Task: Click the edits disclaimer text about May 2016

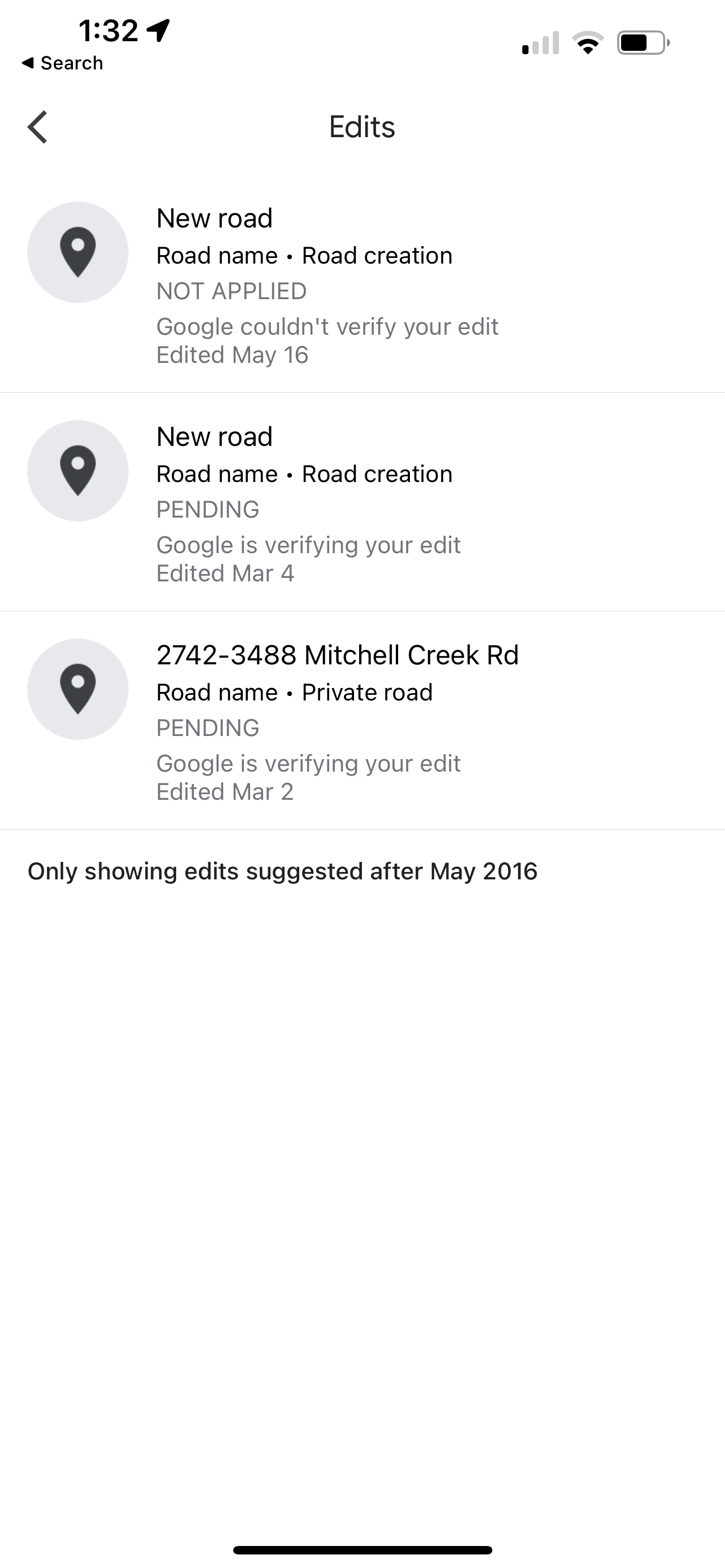Action: pyautogui.click(x=282, y=871)
